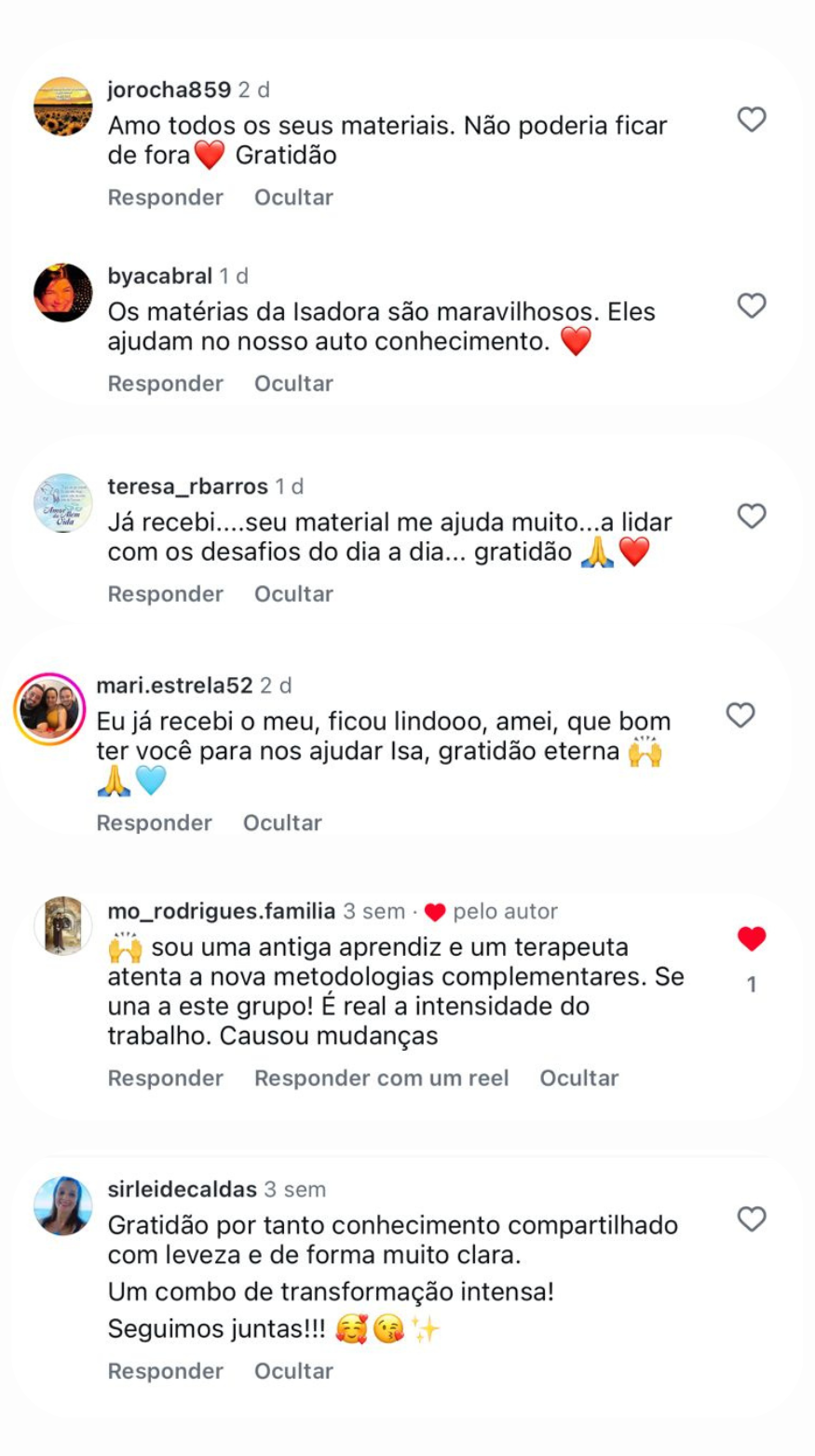This screenshot has width=815, height=1456.
Task: Hide mo_rodrigues.familia's comment via Ocultar
Action: [x=579, y=1078]
